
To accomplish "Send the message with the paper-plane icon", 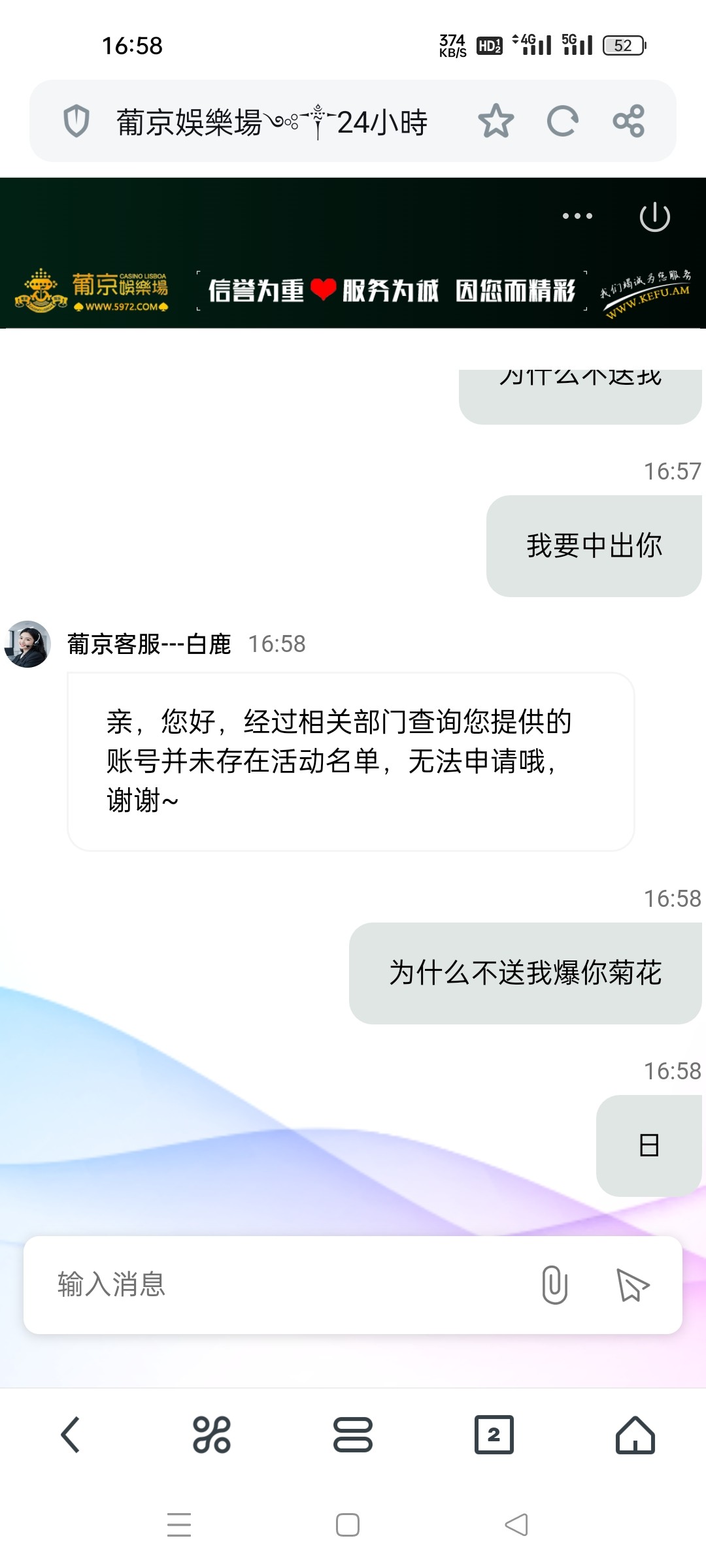I will [x=632, y=1285].
